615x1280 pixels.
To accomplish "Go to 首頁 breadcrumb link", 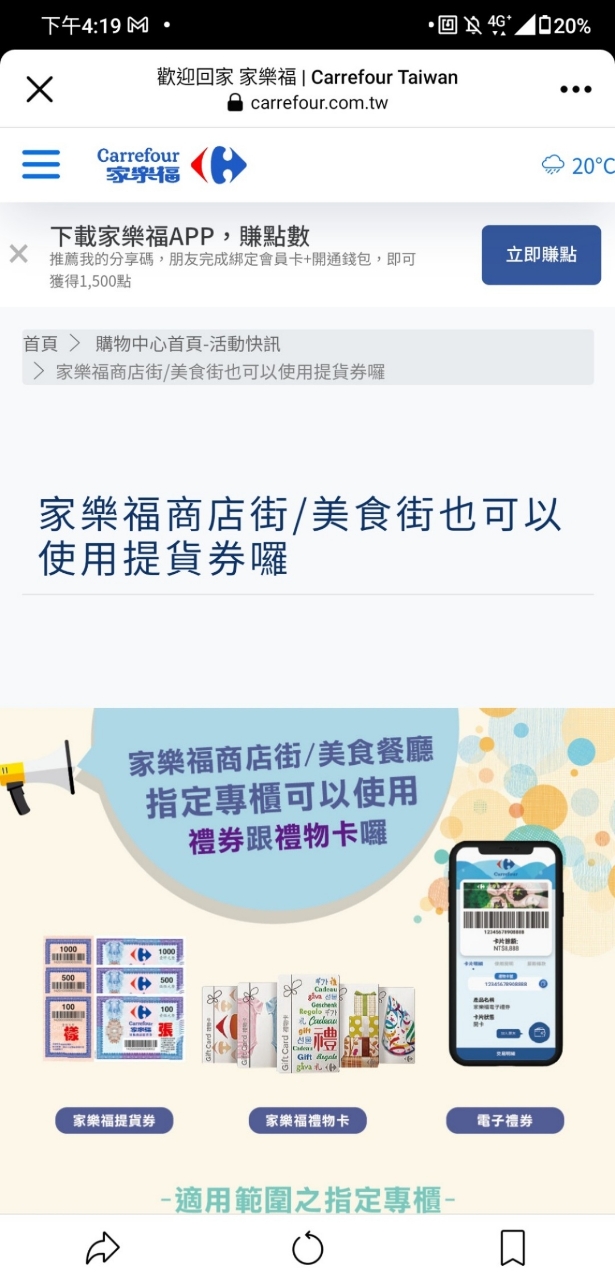I will click(x=41, y=344).
